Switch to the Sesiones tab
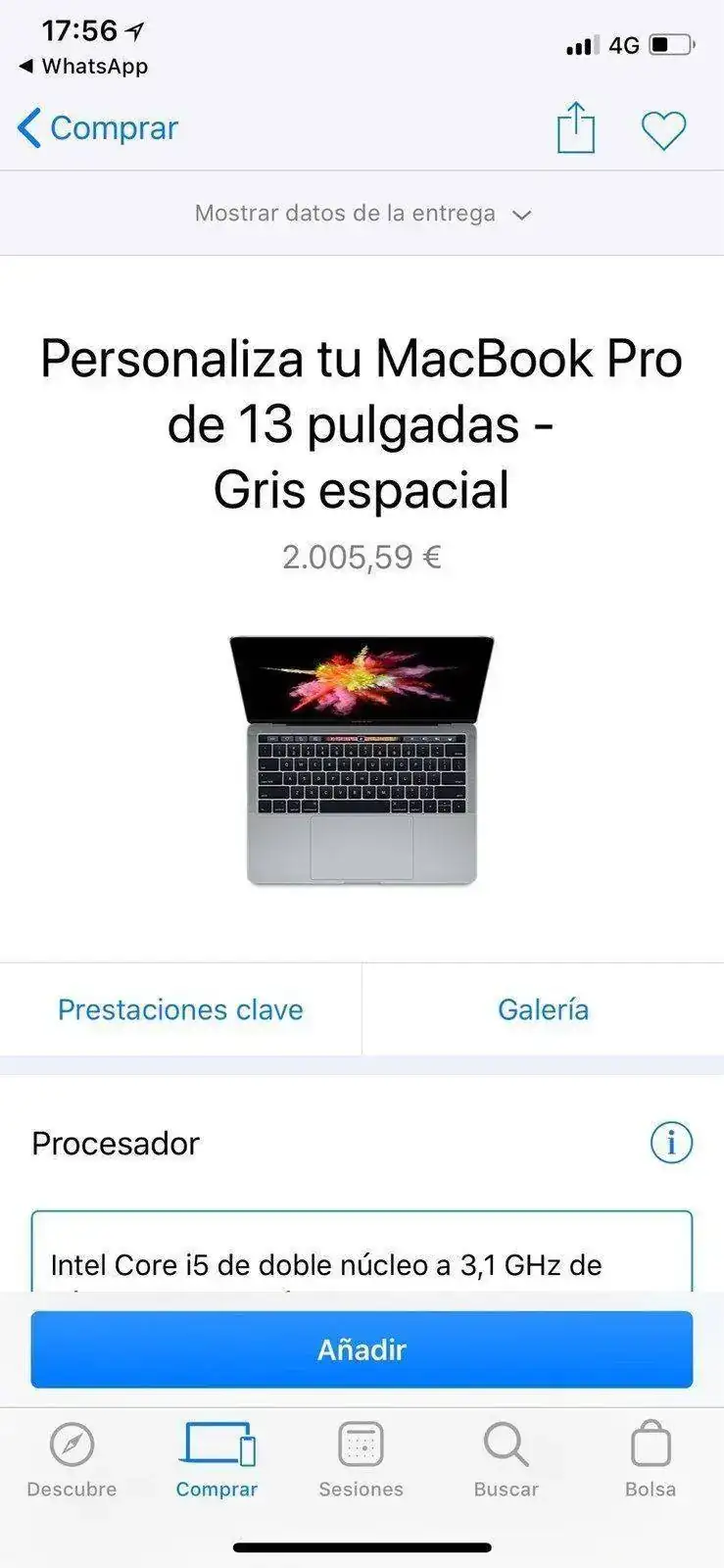The image size is (724, 1568). 361,1459
